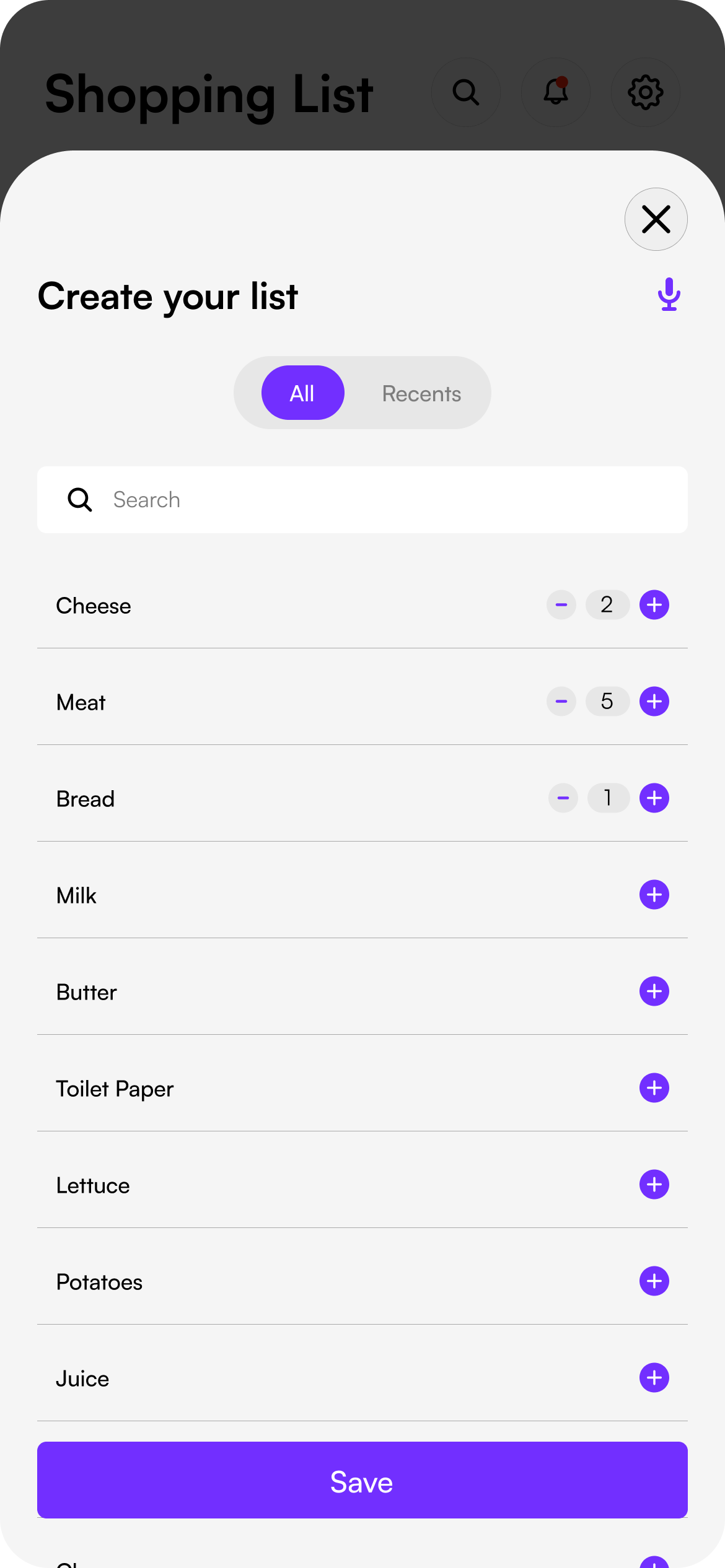Image resolution: width=725 pixels, height=1568 pixels.
Task: Close the Create your list sheet
Action: pos(656,219)
